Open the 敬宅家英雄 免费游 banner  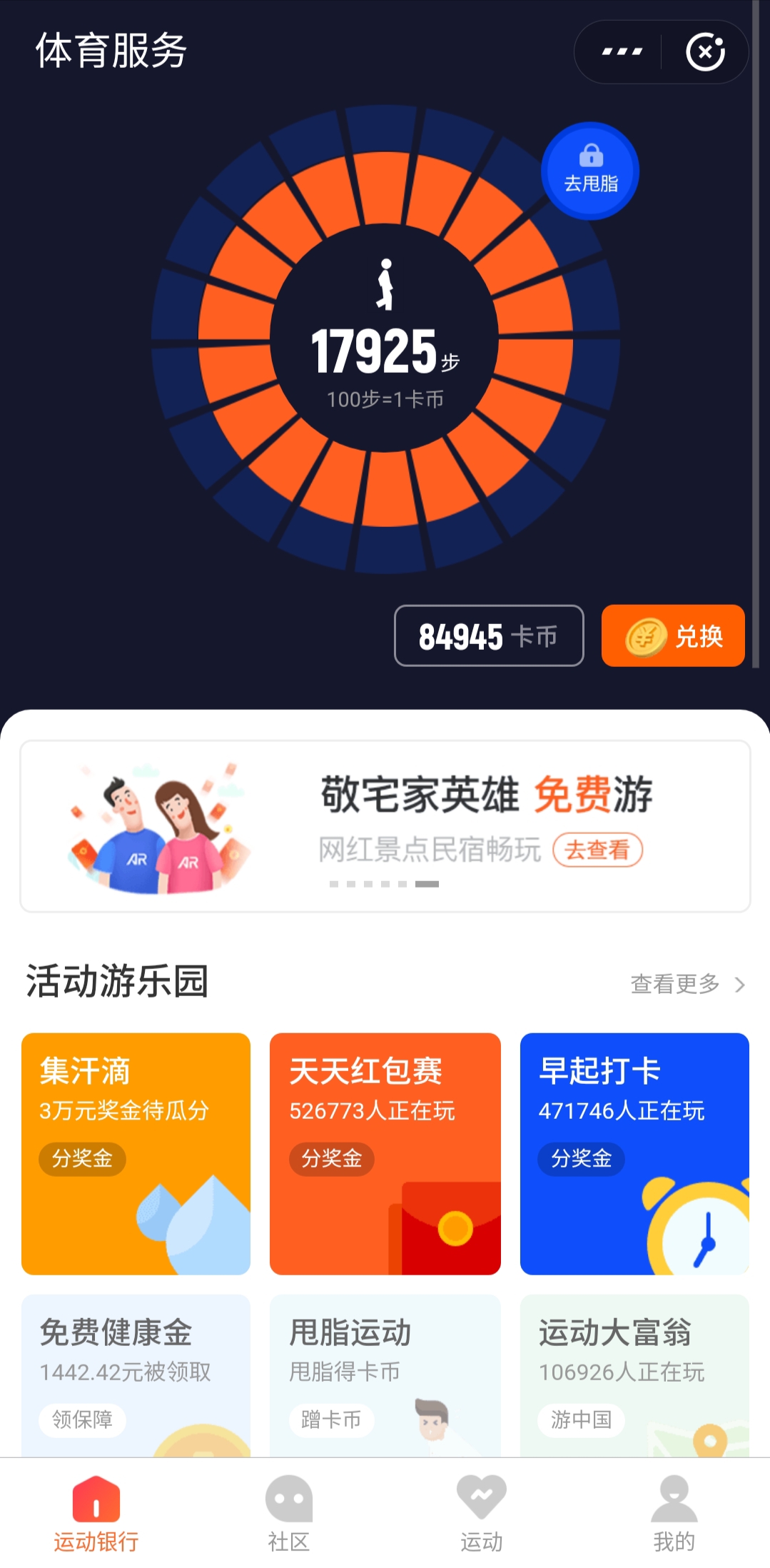pyautogui.click(x=385, y=826)
